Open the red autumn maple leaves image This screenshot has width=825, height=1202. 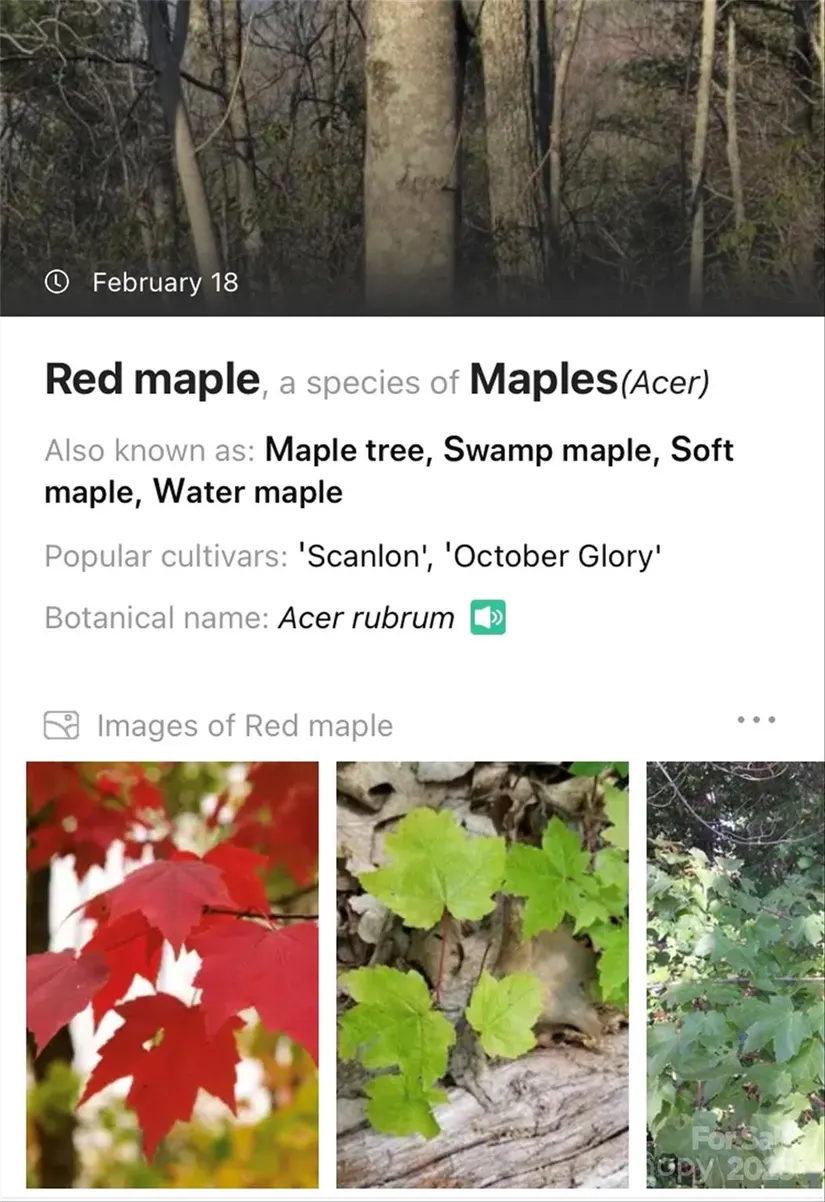pos(172,974)
